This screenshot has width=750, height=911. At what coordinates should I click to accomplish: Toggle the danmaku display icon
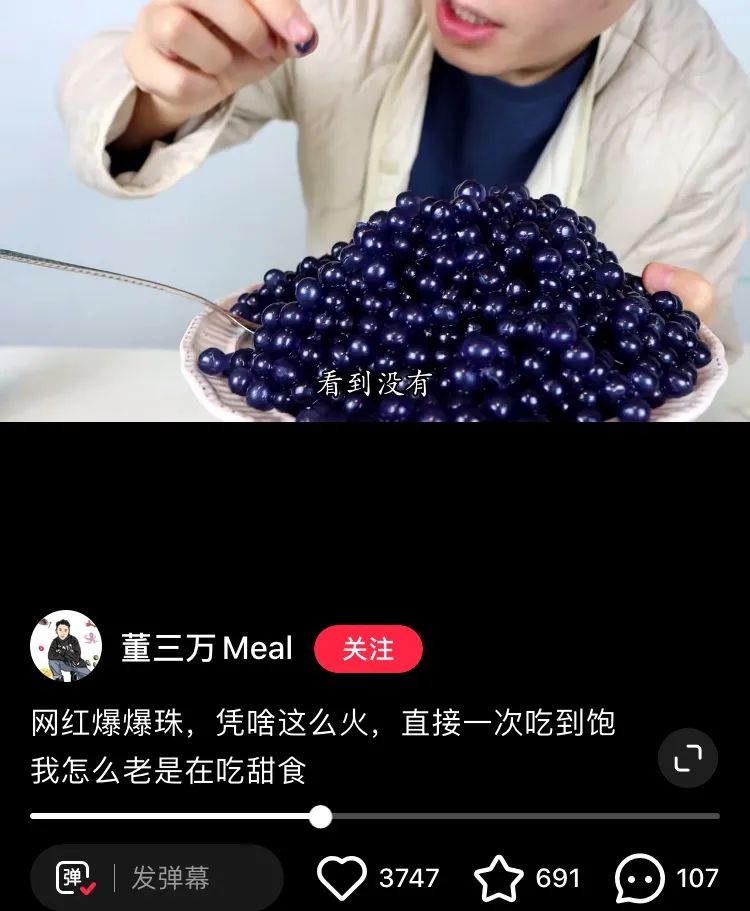[x=76, y=878]
